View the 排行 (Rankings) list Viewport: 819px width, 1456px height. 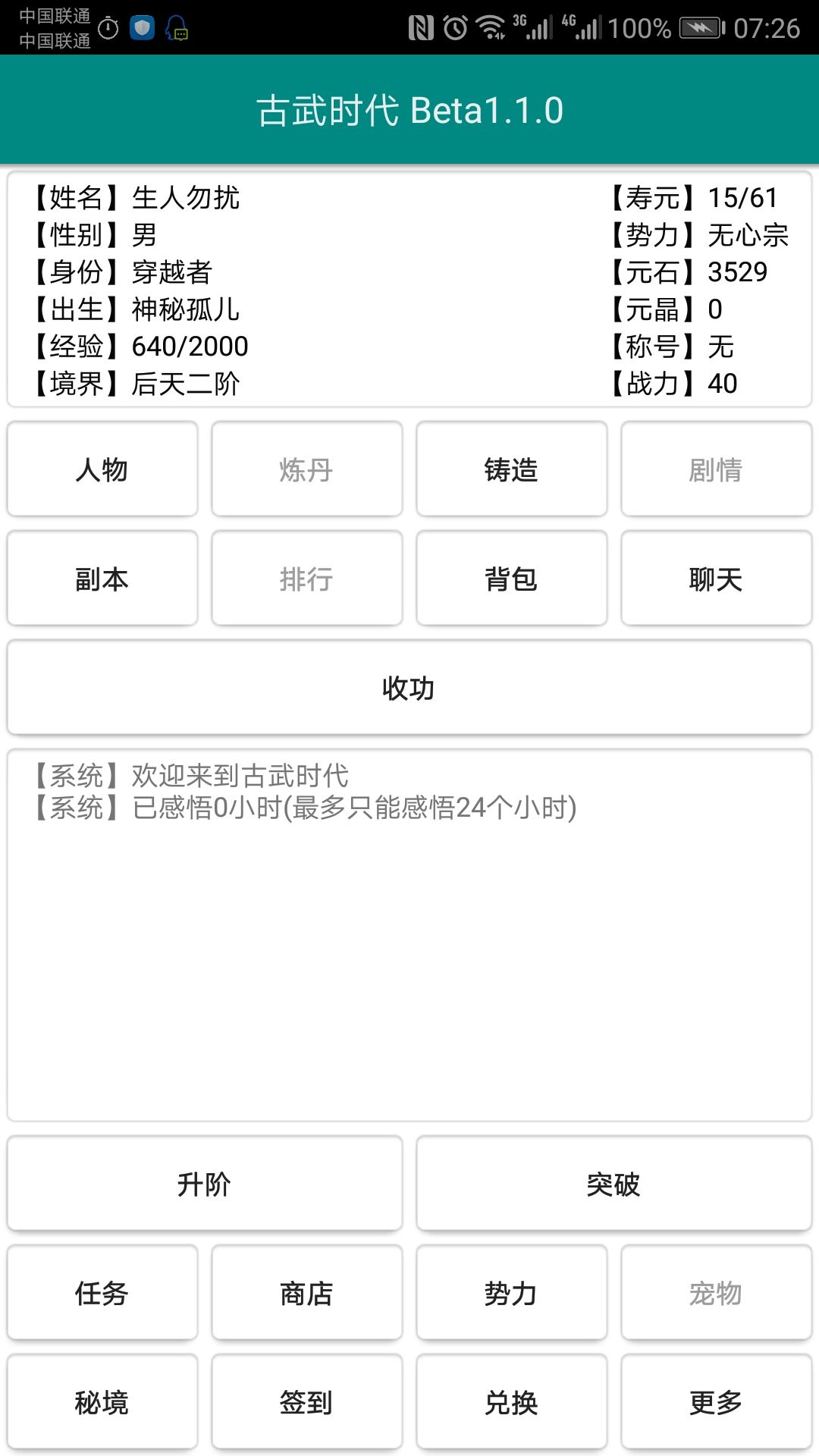pyautogui.click(x=306, y=579)
